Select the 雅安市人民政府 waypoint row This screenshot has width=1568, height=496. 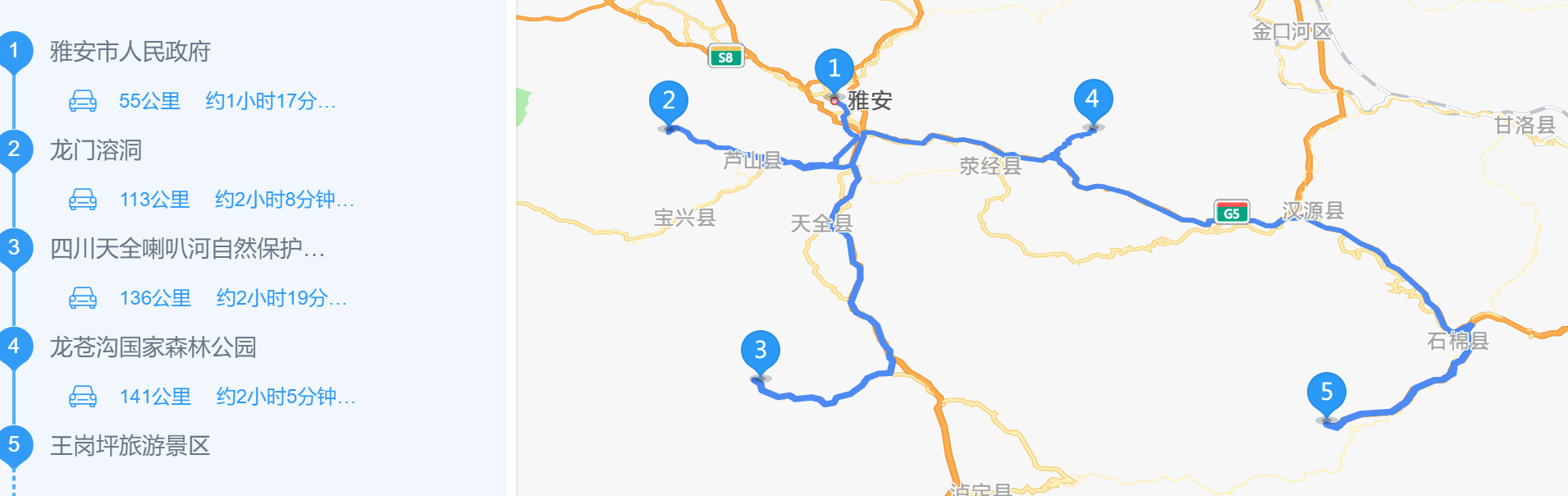click(130, 52)
